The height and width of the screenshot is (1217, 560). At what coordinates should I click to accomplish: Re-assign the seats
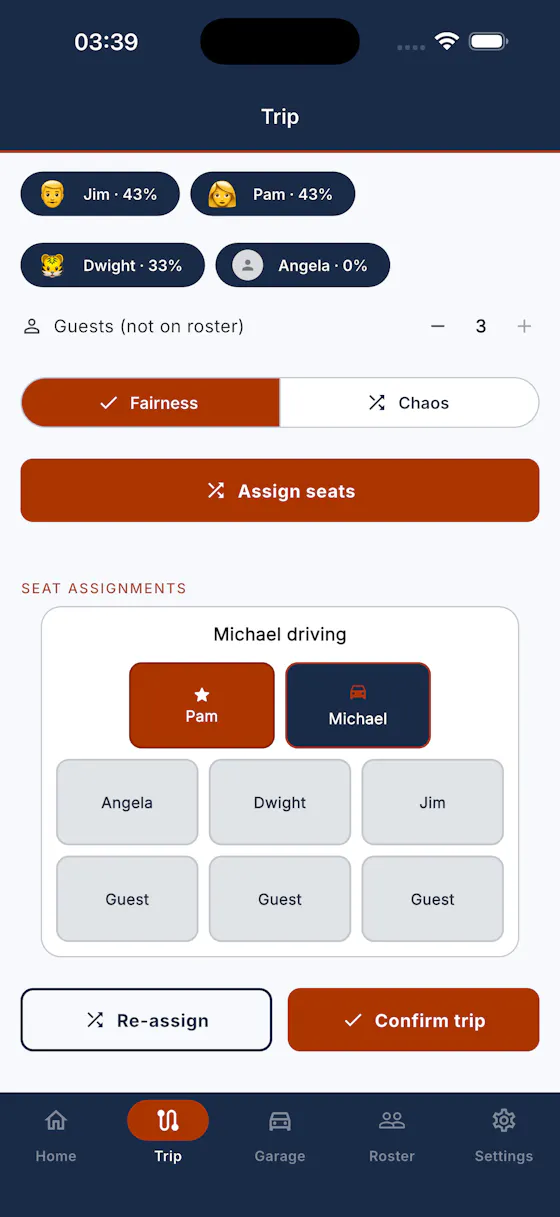146,1020
